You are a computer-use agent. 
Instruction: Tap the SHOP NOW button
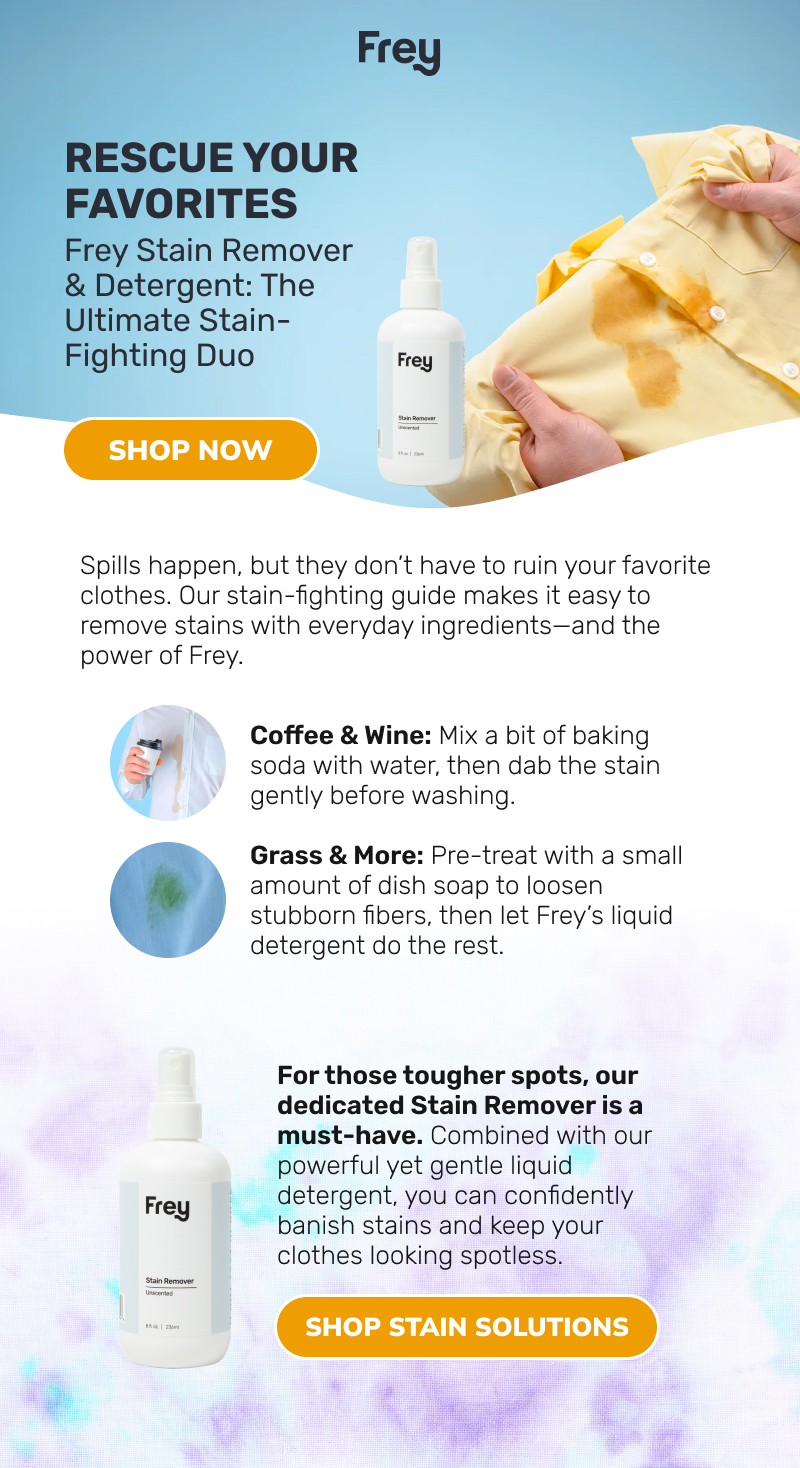[190, 450]
